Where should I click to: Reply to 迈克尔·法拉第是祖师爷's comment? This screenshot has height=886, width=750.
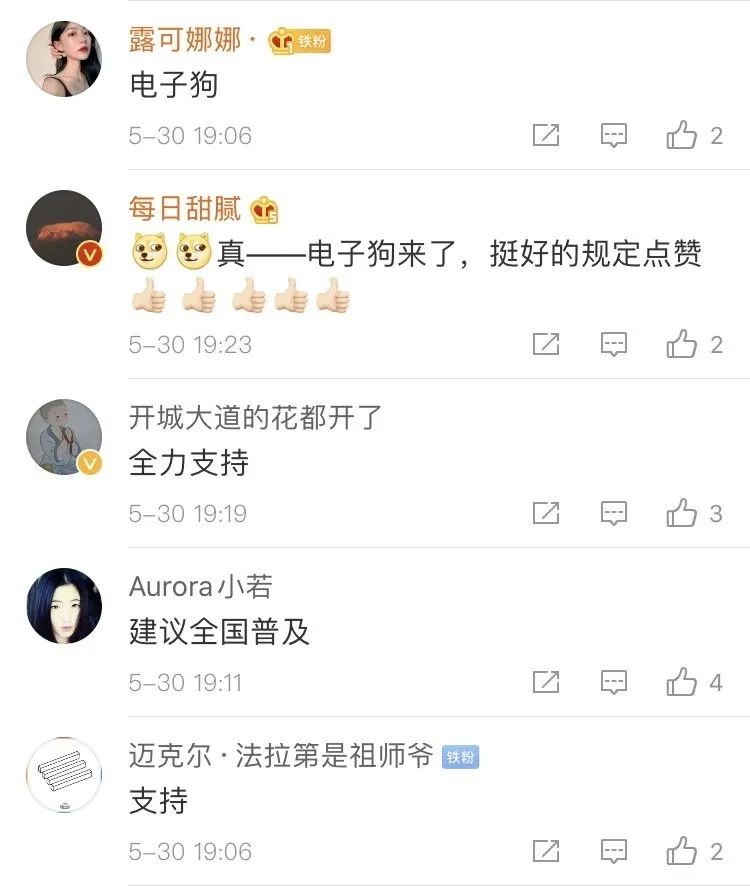[613, 852]
